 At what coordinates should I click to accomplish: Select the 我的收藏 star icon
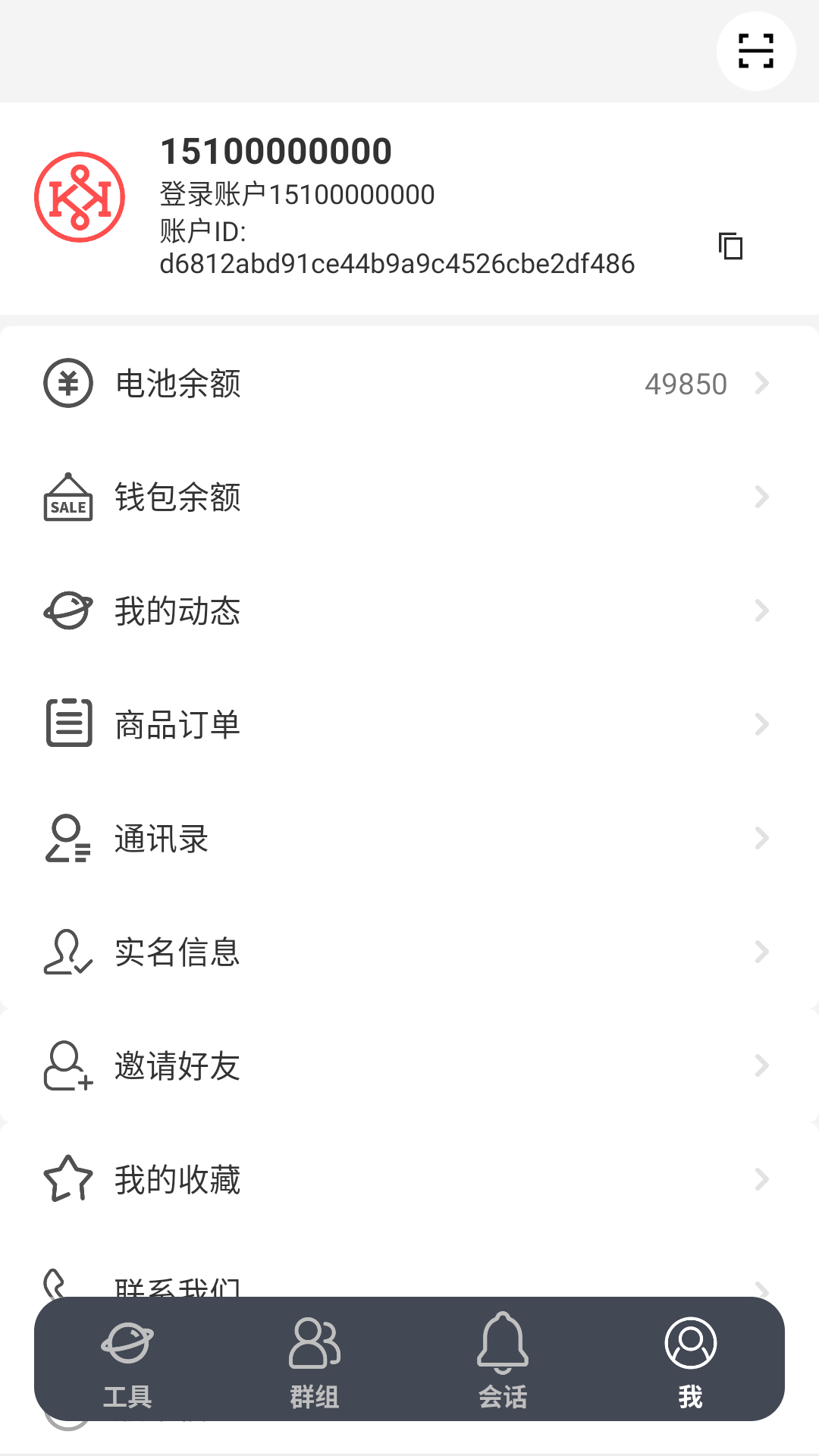pos(67,1179)
